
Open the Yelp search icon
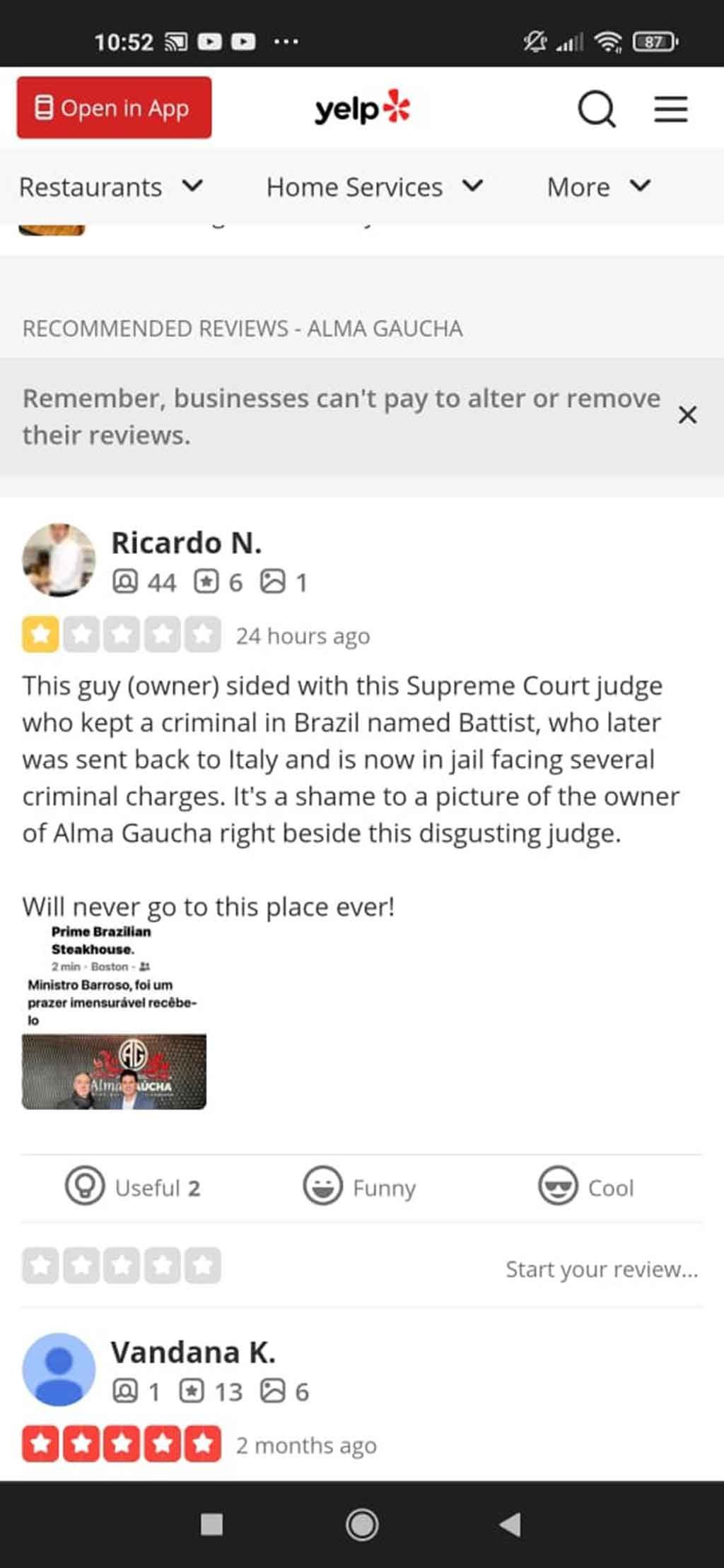click(597, 109)
